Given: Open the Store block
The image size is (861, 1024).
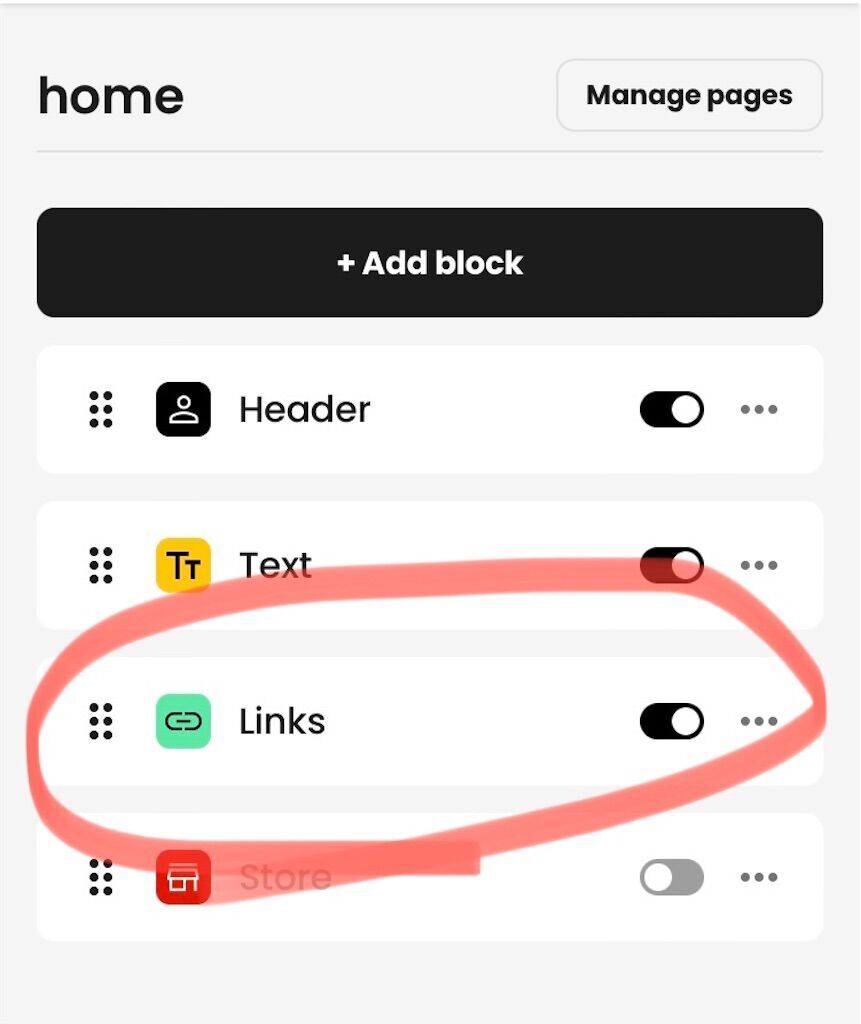Looking at the screenshot, I should click(x=285, y=877).
